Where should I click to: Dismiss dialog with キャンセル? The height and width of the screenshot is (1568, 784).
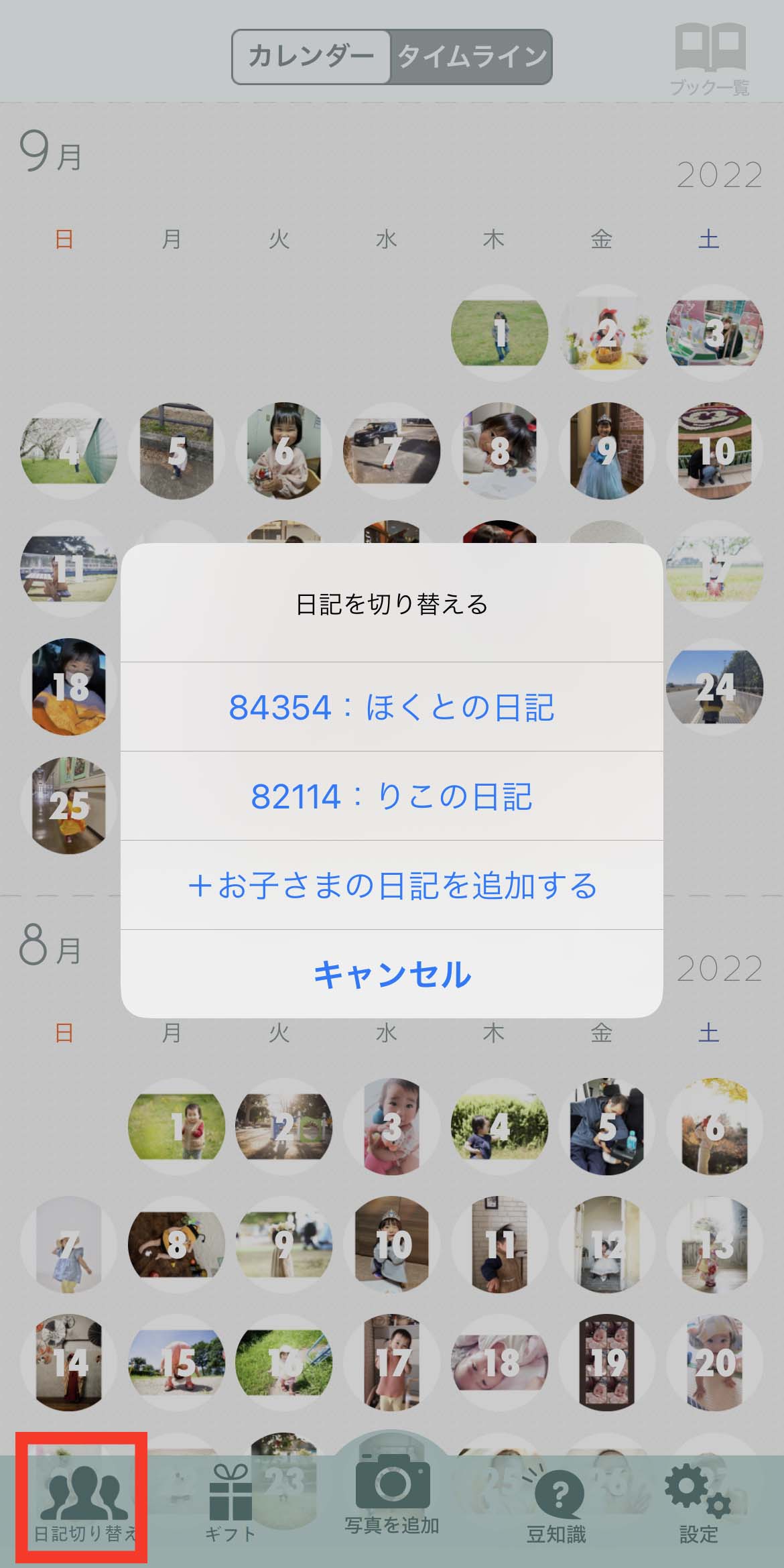click(392, 974)
